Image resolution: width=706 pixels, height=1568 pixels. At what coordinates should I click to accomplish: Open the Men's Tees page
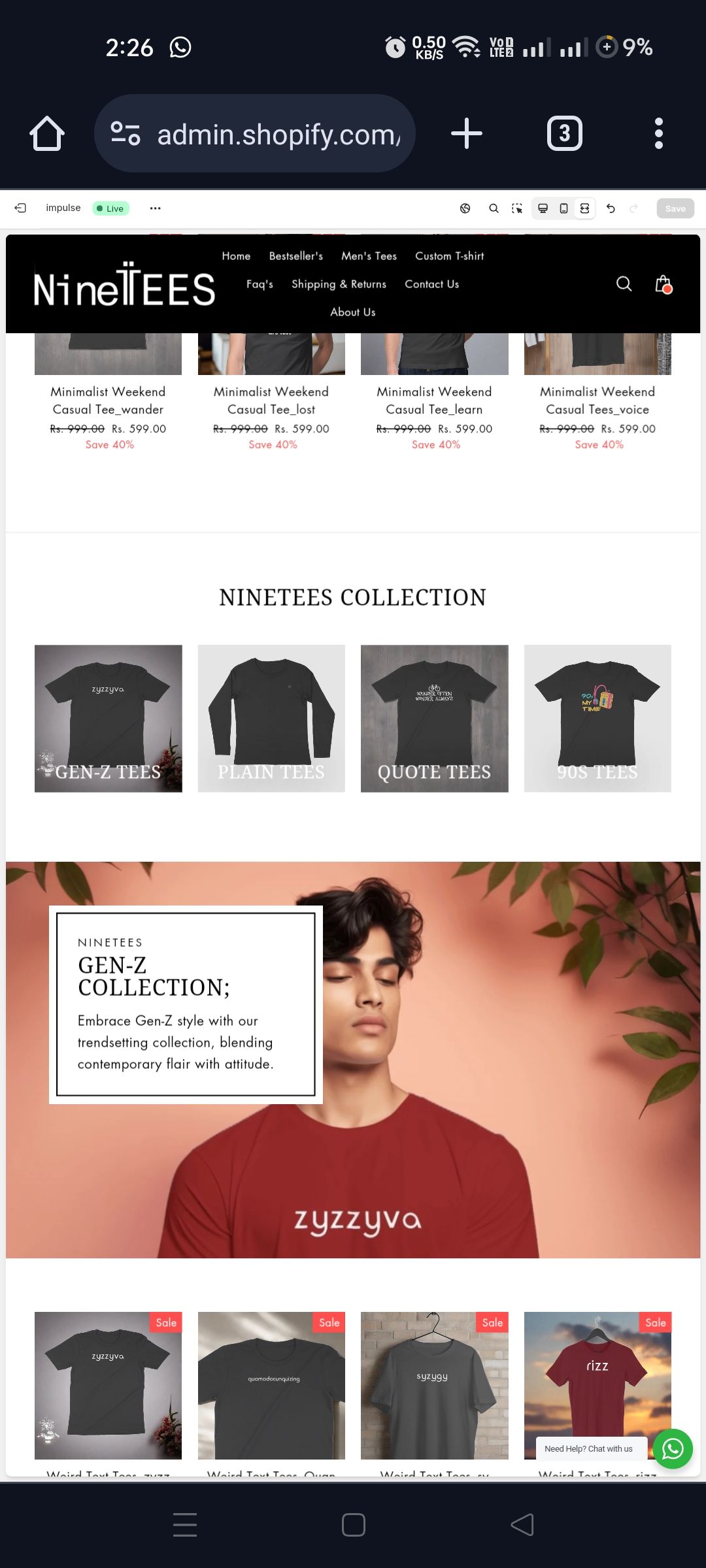tap(369, 255)
